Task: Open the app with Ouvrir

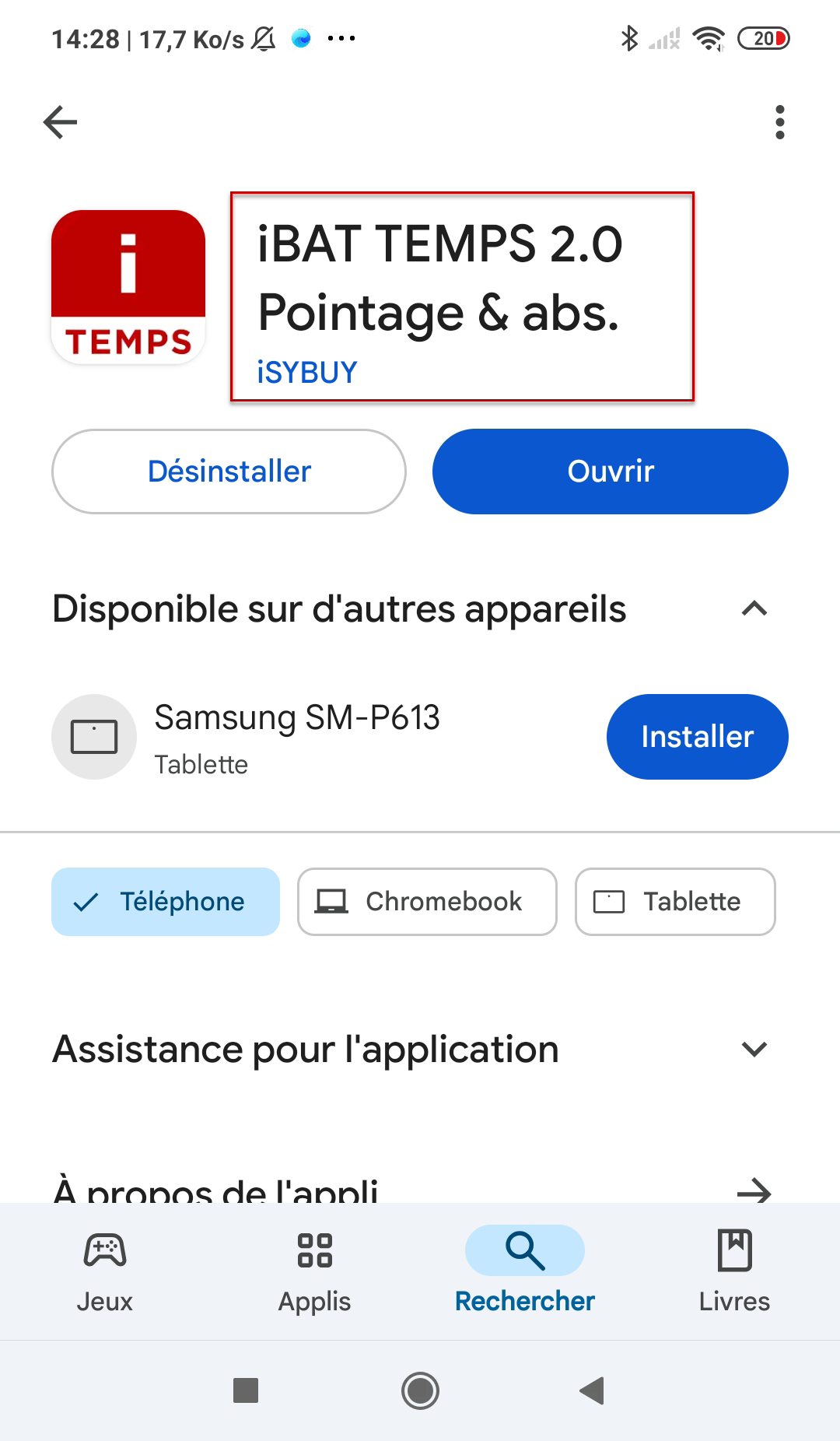Action: [610, 472]
